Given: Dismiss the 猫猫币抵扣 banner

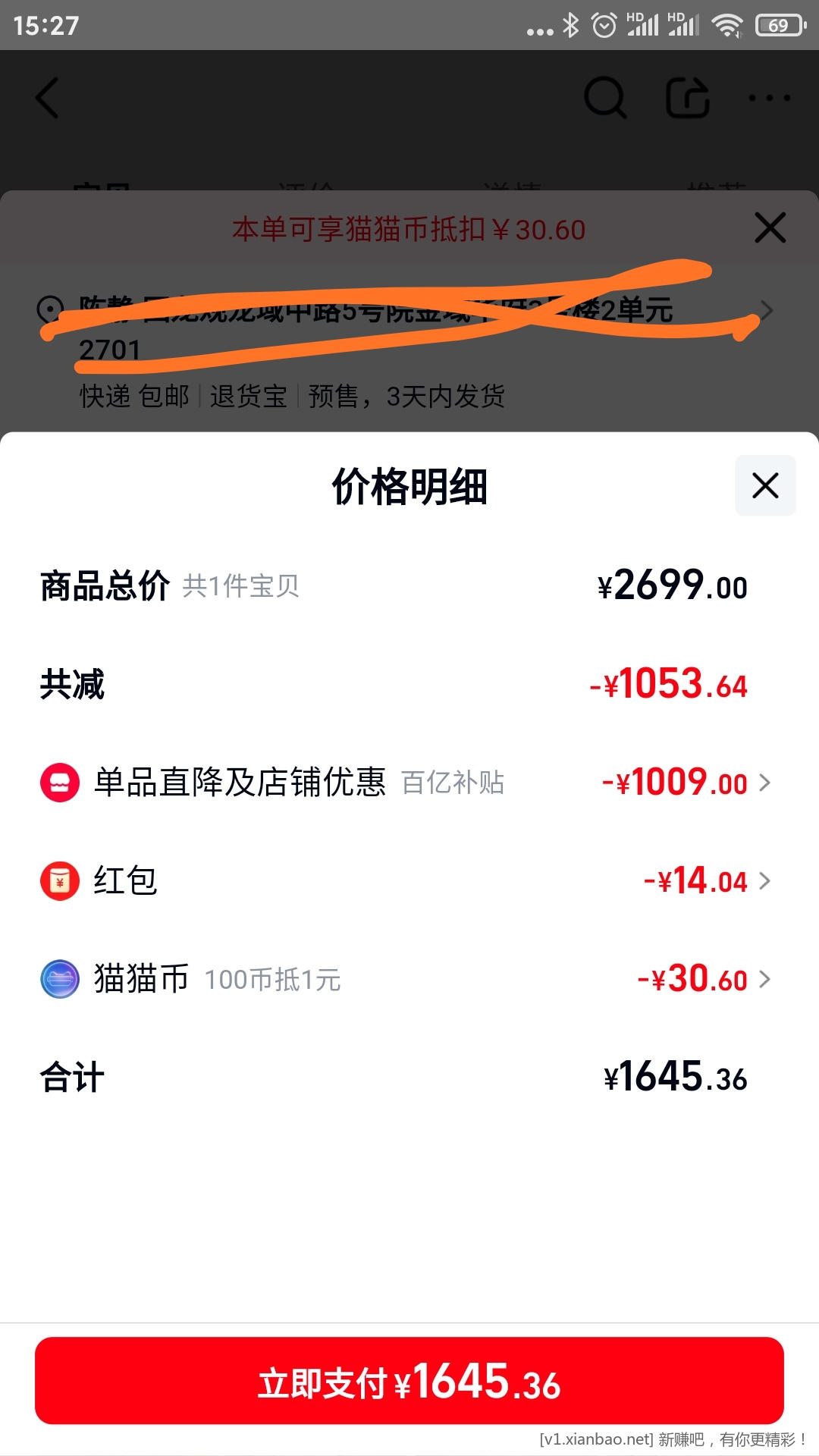Looking at the screenshot, I should pyautogui.click(x=769, y=227).
